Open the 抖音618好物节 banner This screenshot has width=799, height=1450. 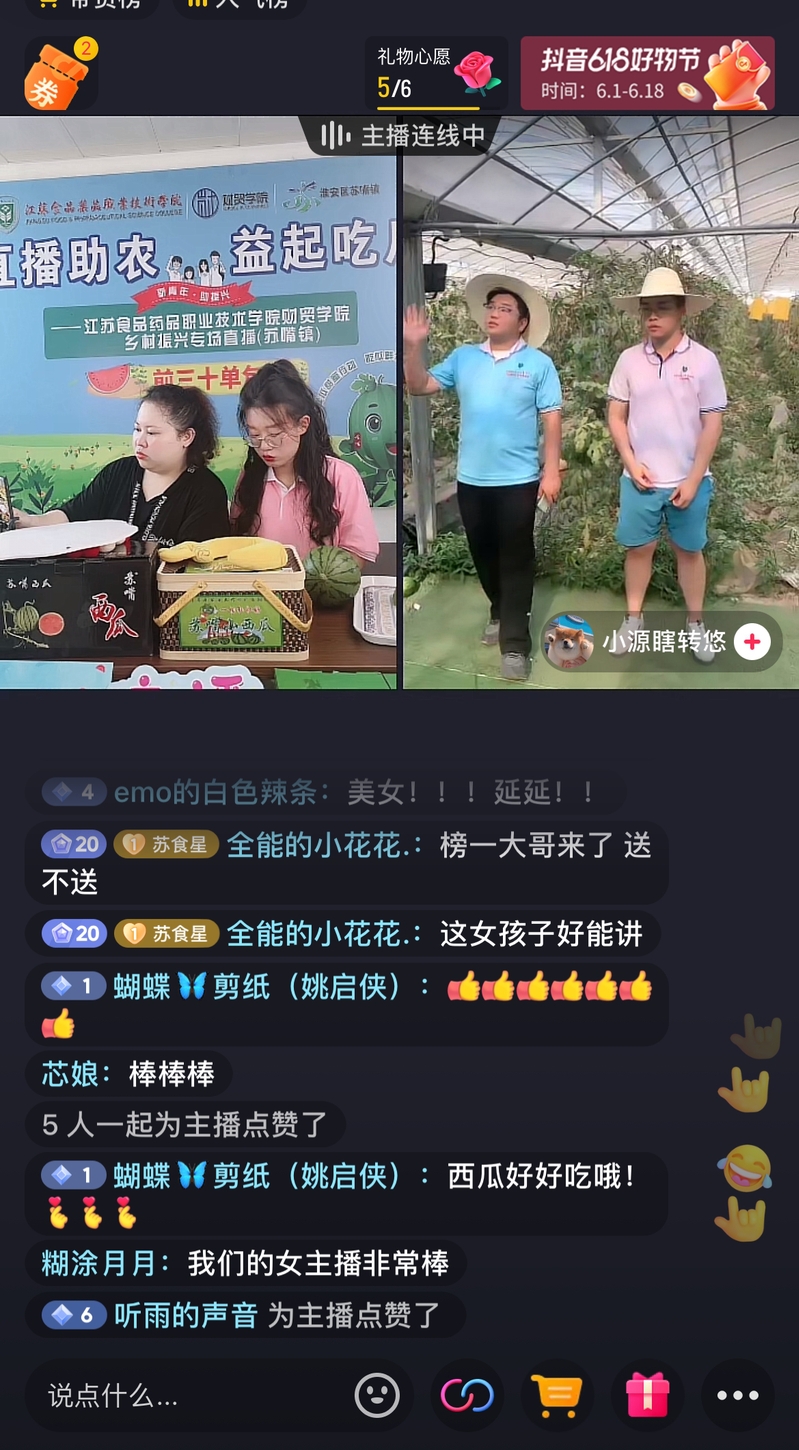click(647, 73)
